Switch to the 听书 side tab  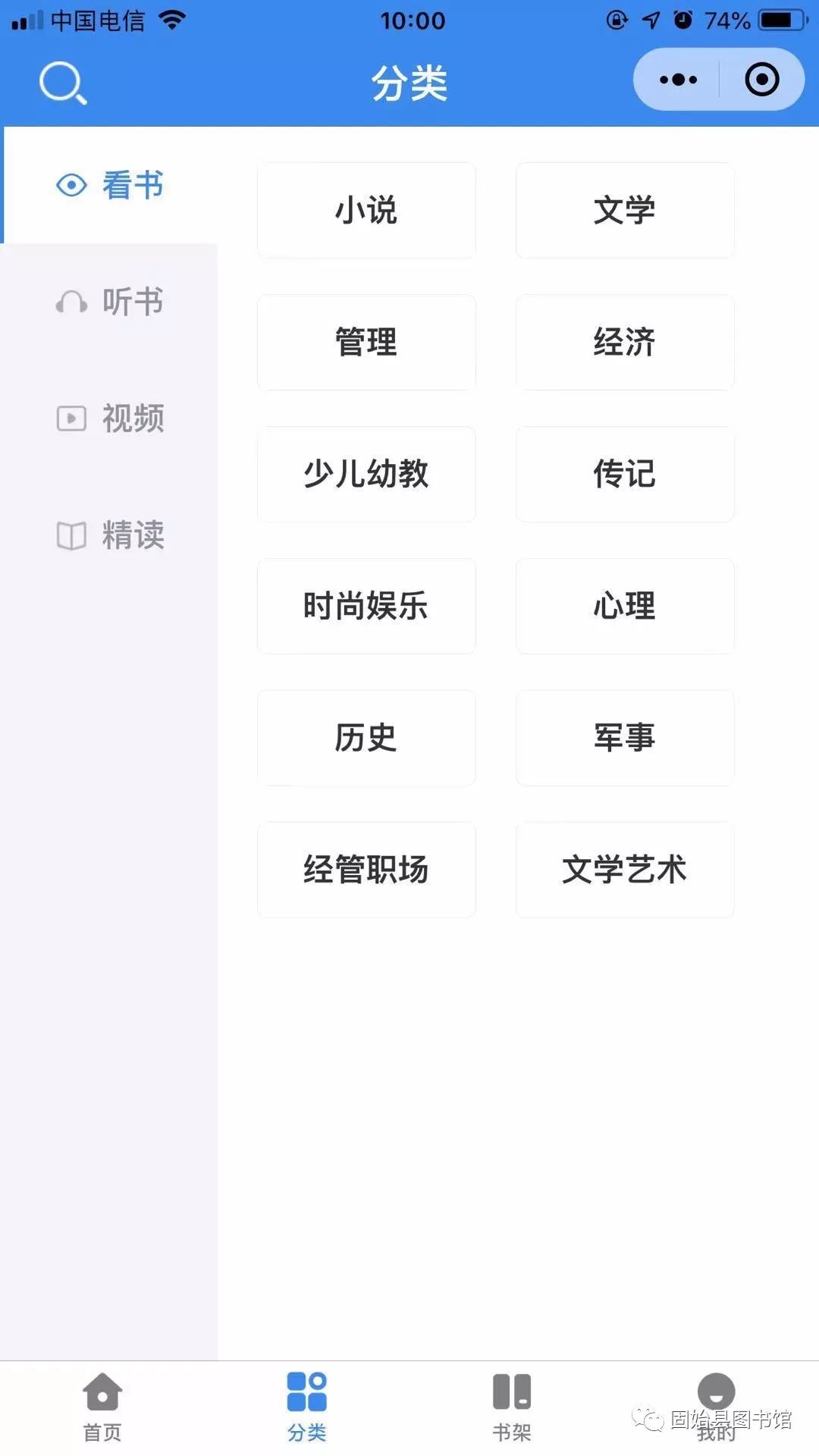[x=110, y=302]
